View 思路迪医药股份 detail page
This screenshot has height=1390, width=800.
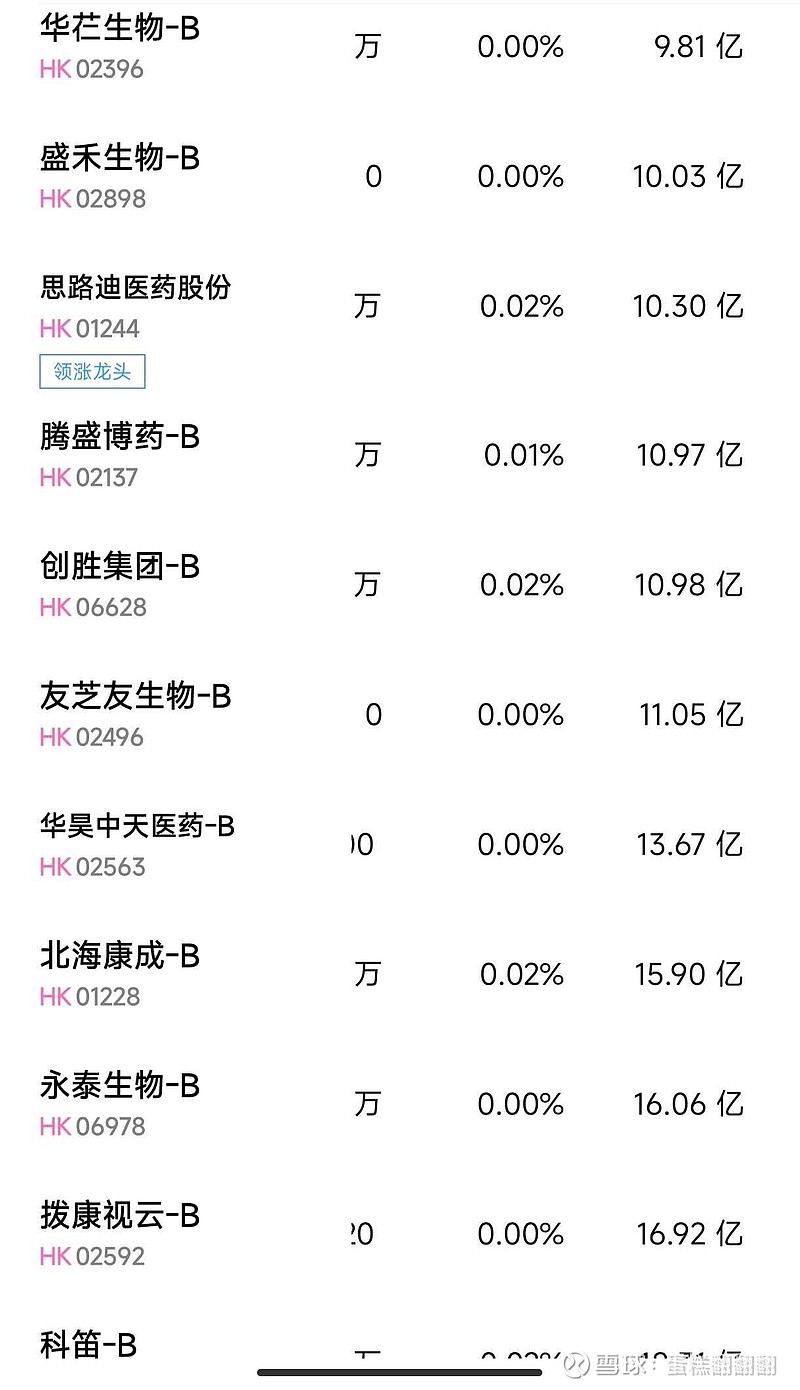pos(135,289)
